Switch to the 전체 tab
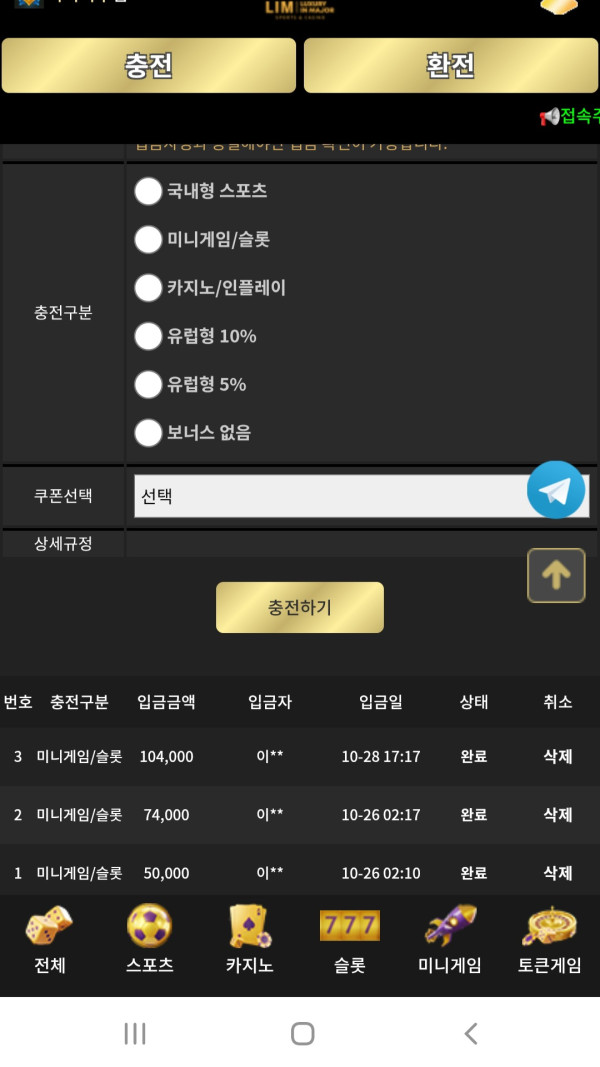The width and height of the screenshot is (600, 1067). (49, 941)
